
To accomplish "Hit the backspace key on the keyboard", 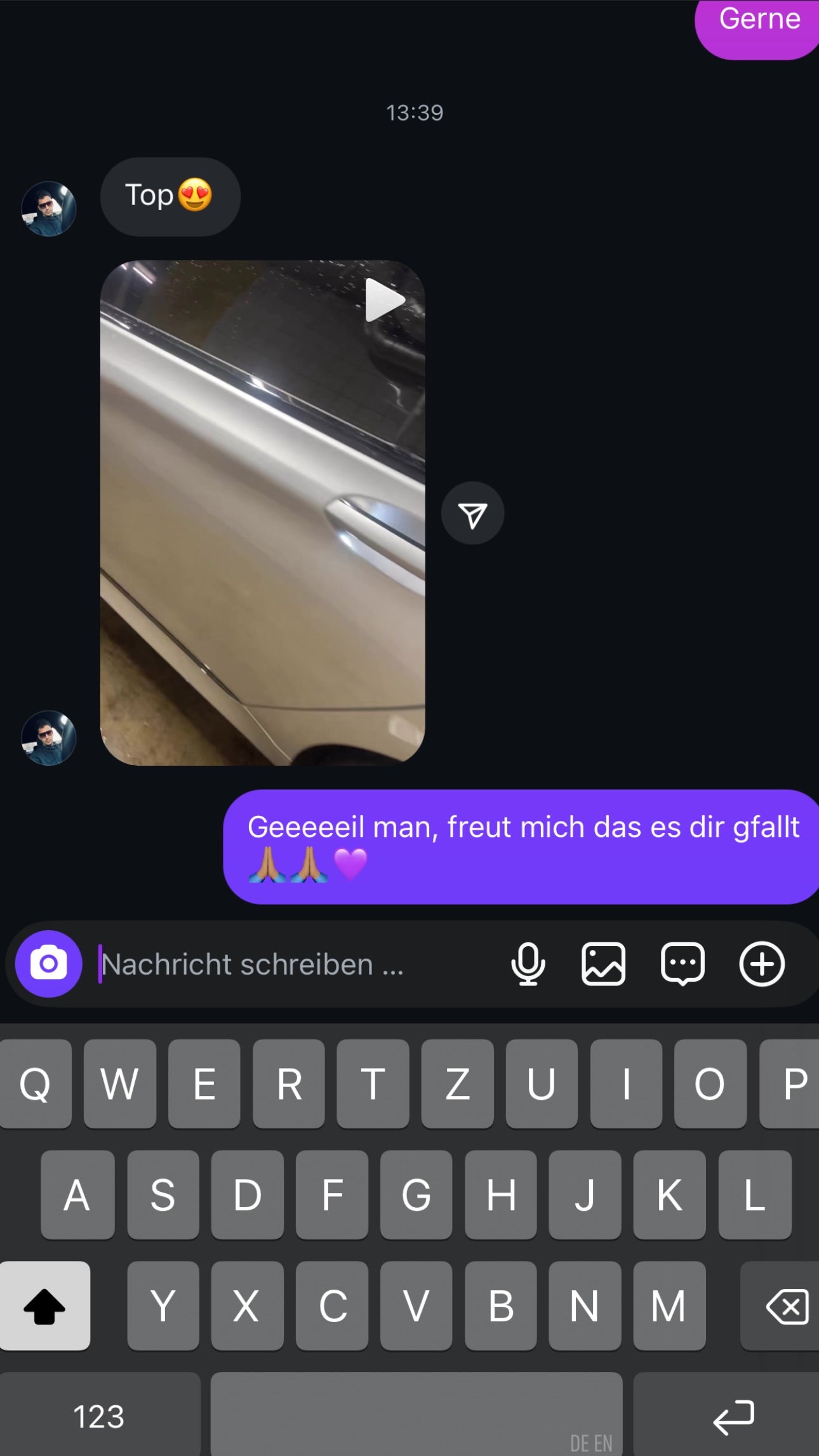I will point(786,1307).
